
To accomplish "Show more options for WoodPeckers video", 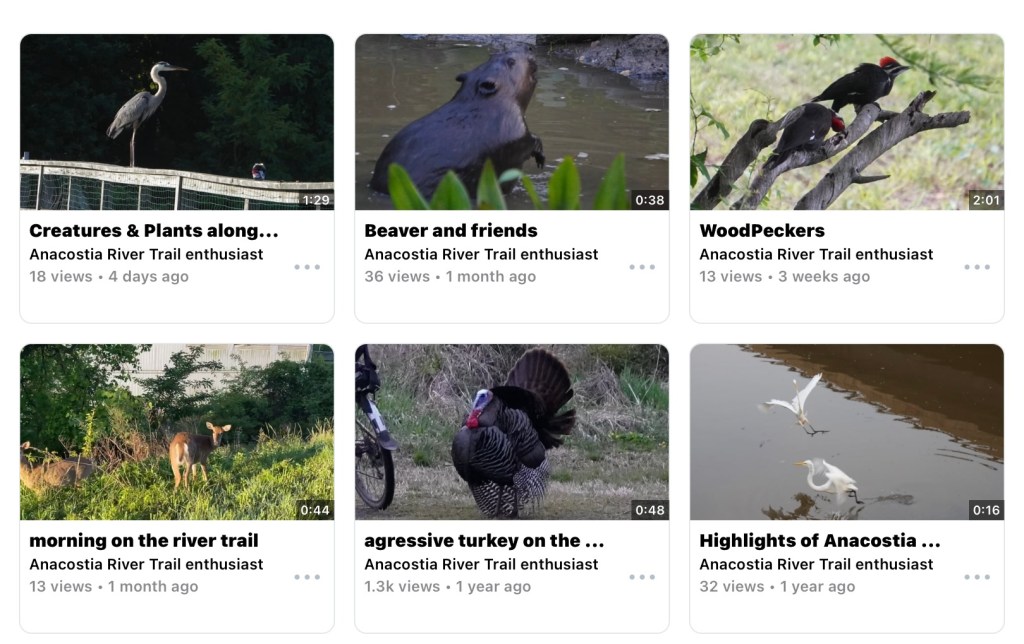I will click(x=977, y=267).
